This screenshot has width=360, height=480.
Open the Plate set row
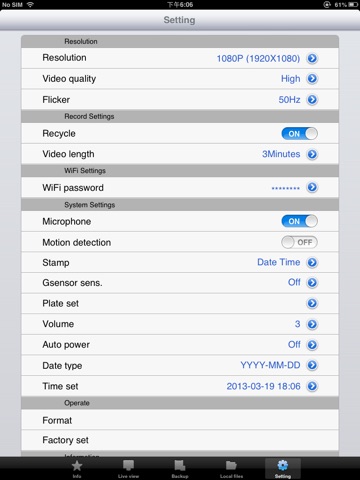click(180, 303)
